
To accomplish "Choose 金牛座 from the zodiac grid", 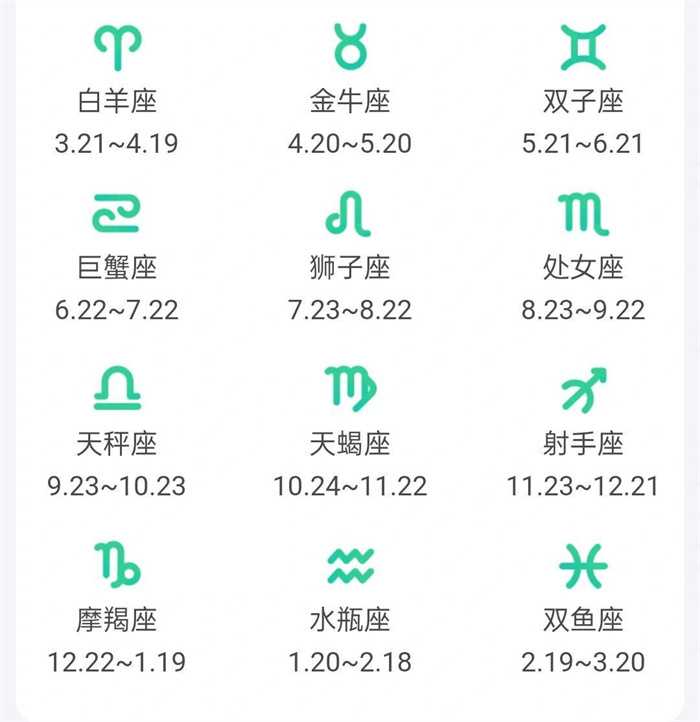I will pos(350,90).
